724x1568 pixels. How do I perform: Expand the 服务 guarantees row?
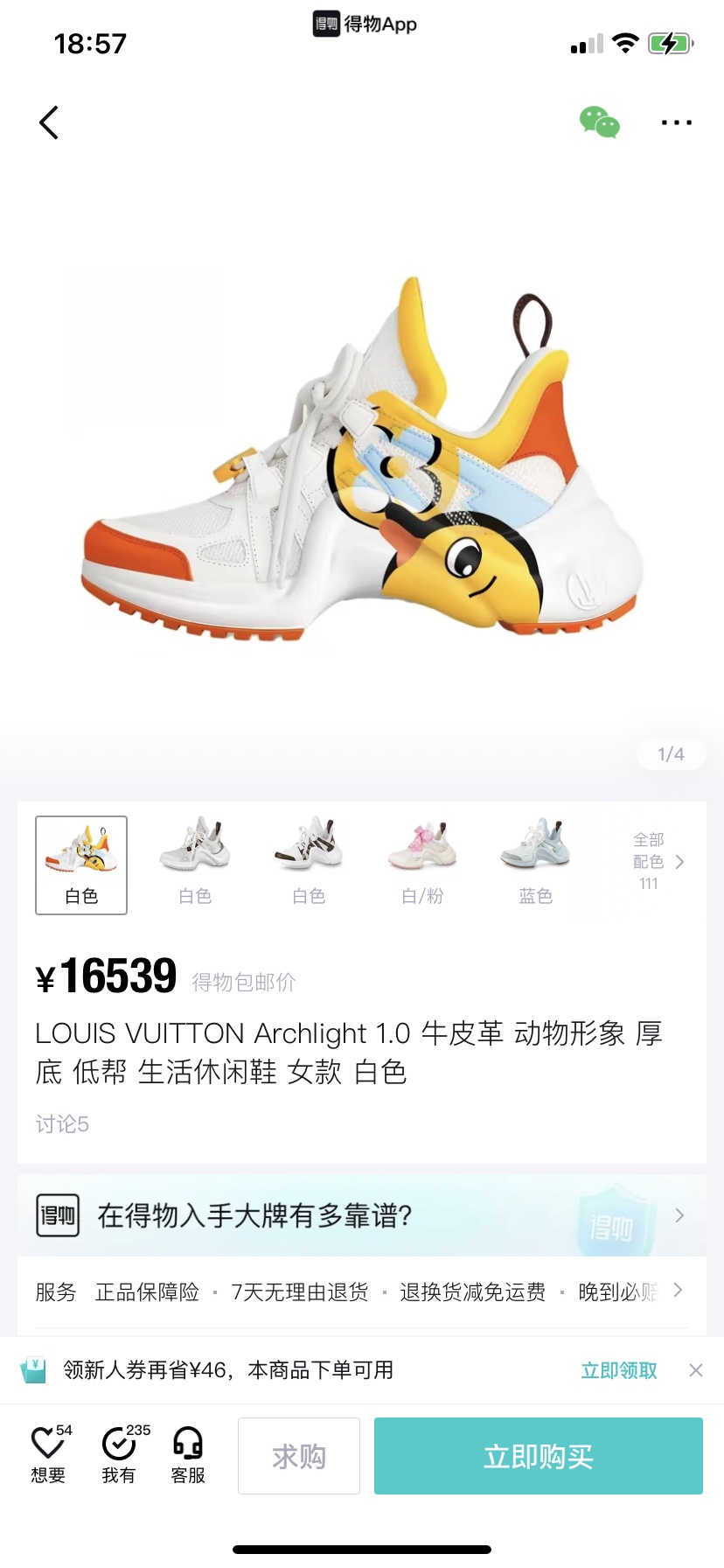click(362, 1291)
